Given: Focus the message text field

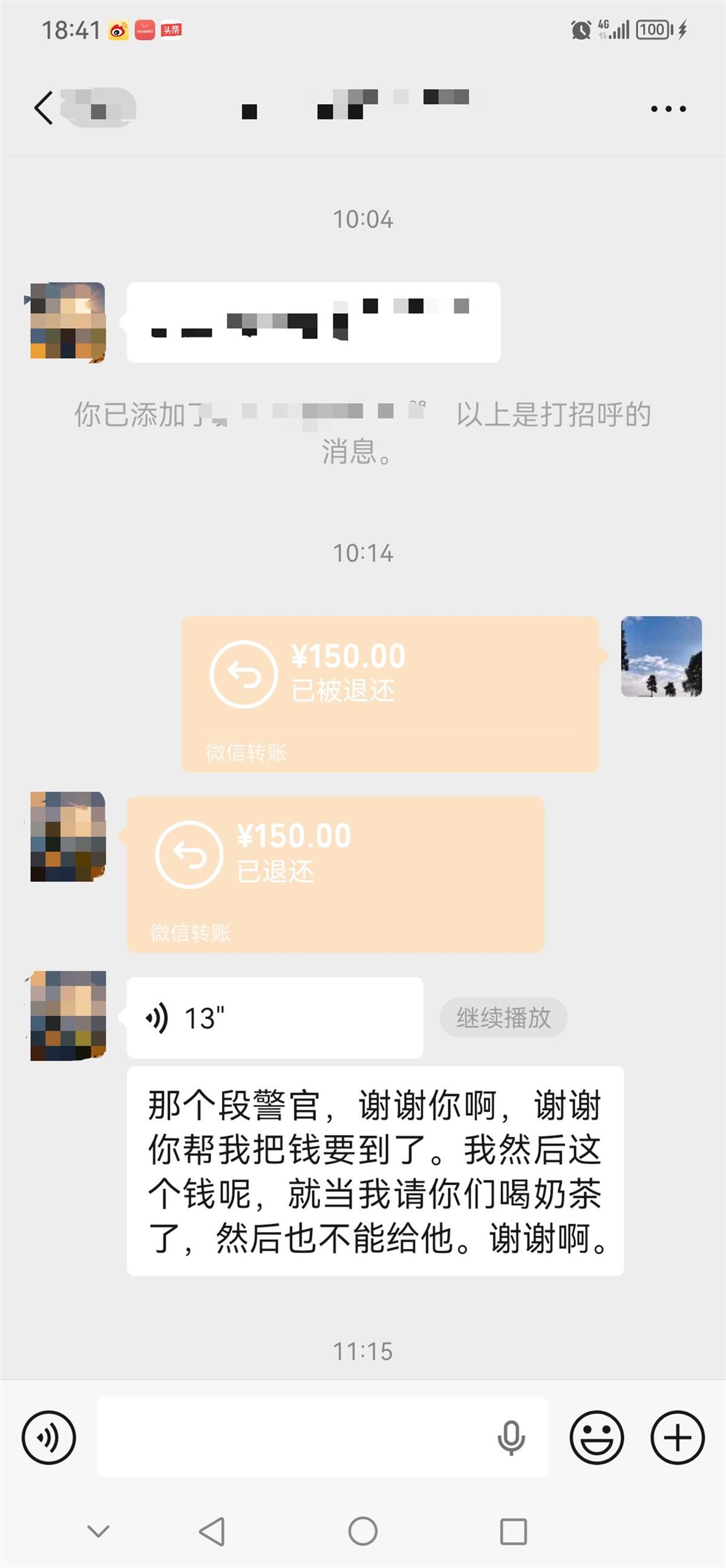Looking at the screenshot, I should click(292, 1438).
